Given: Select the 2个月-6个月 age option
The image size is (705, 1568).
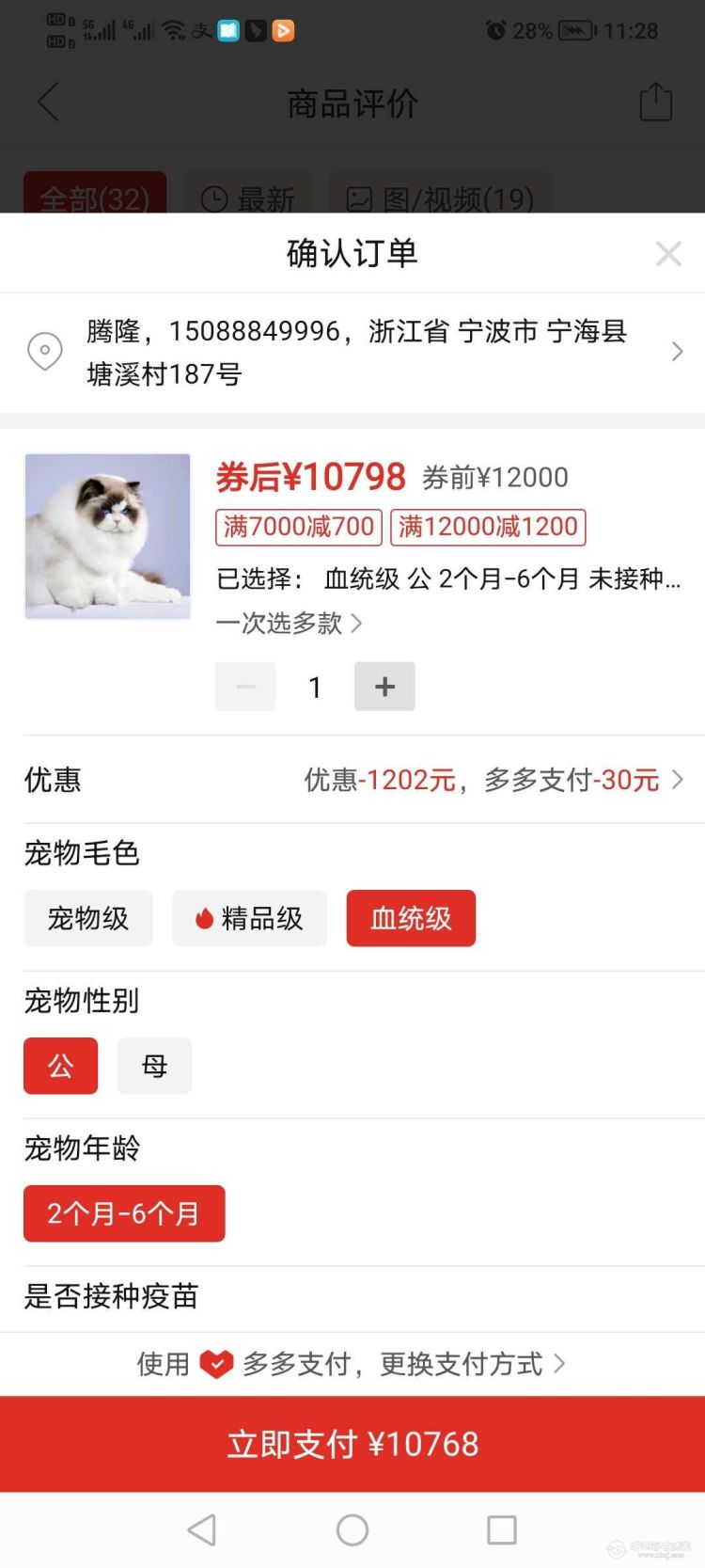Looking at the screenshot, I should click(124, 1213).
